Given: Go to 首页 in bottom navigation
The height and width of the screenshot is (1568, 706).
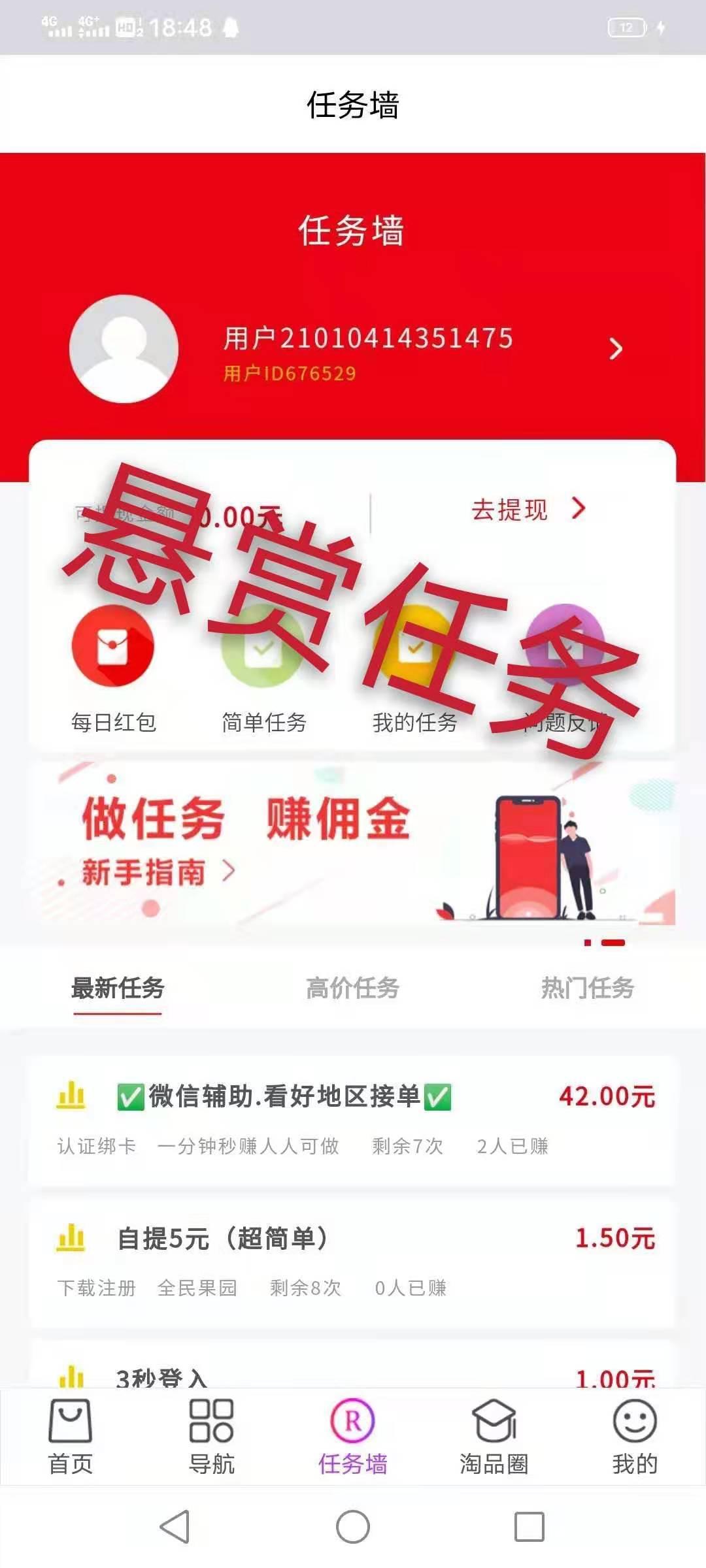Looking at the screenshot, I should [x=71, y=1436].
